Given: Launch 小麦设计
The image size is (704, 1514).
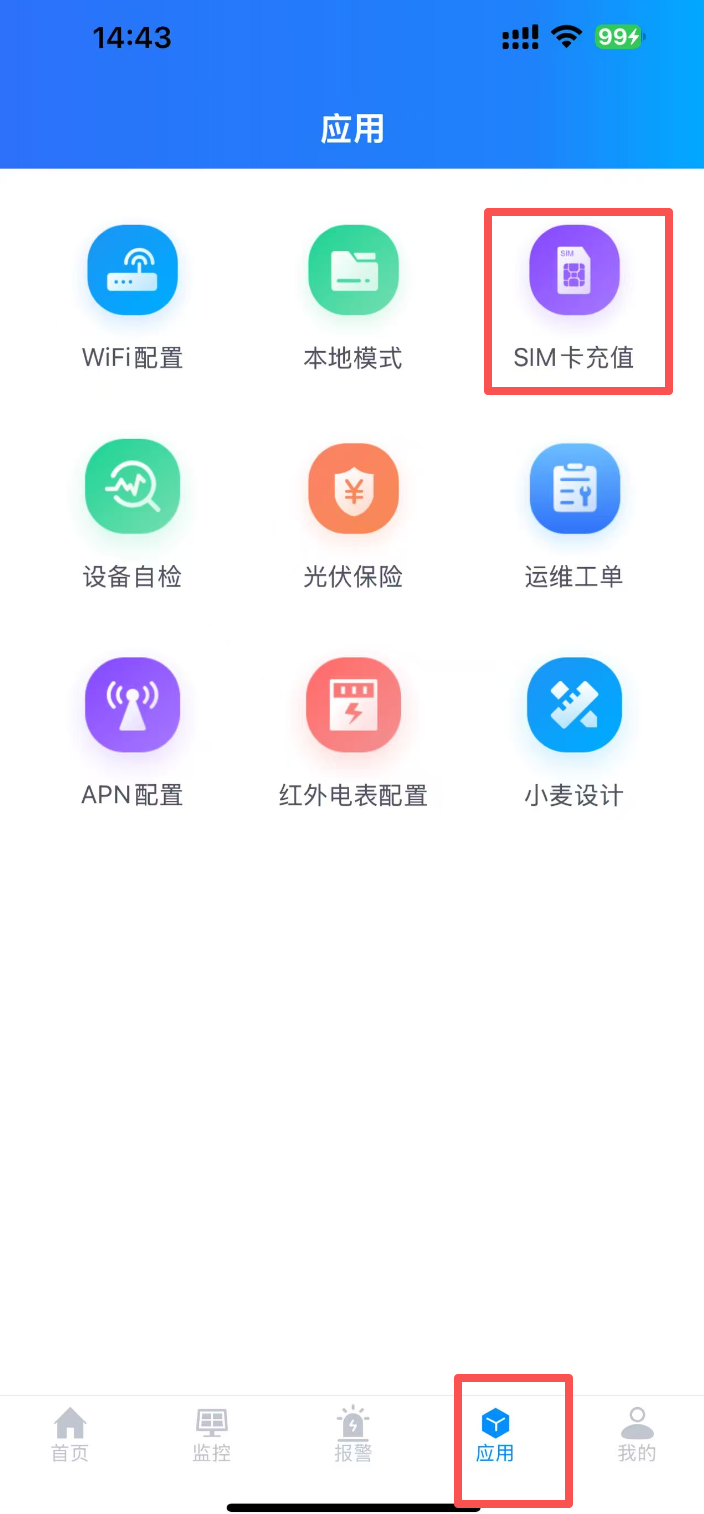Looking at the screenshot, I should (574, 706).
